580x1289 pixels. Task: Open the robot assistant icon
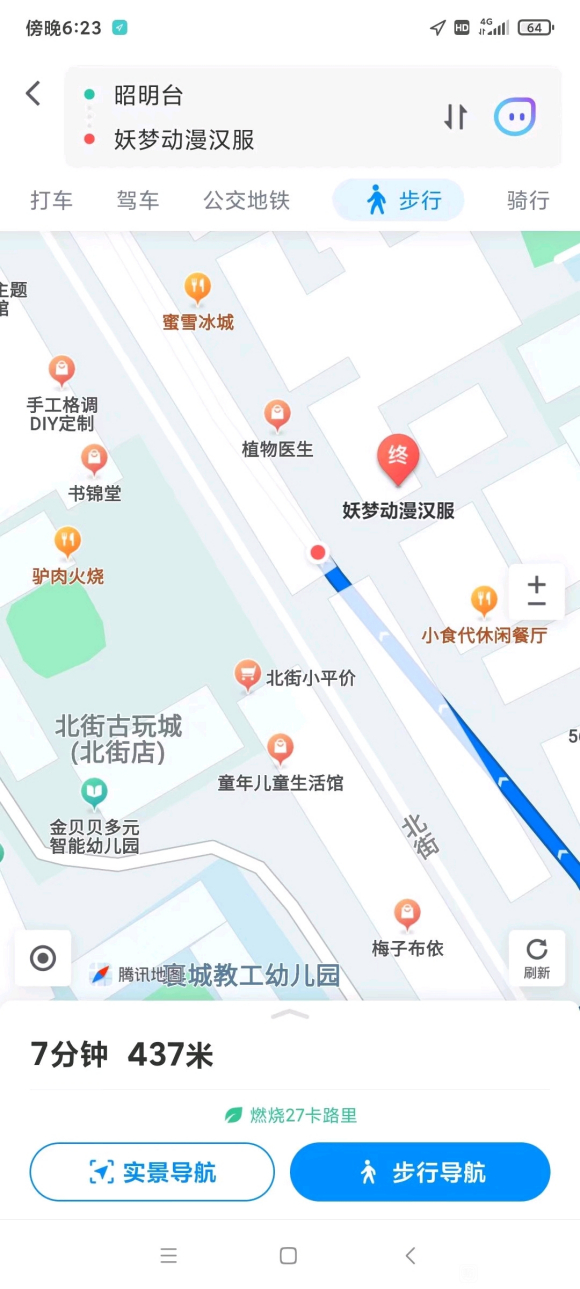tap(515, 117)
